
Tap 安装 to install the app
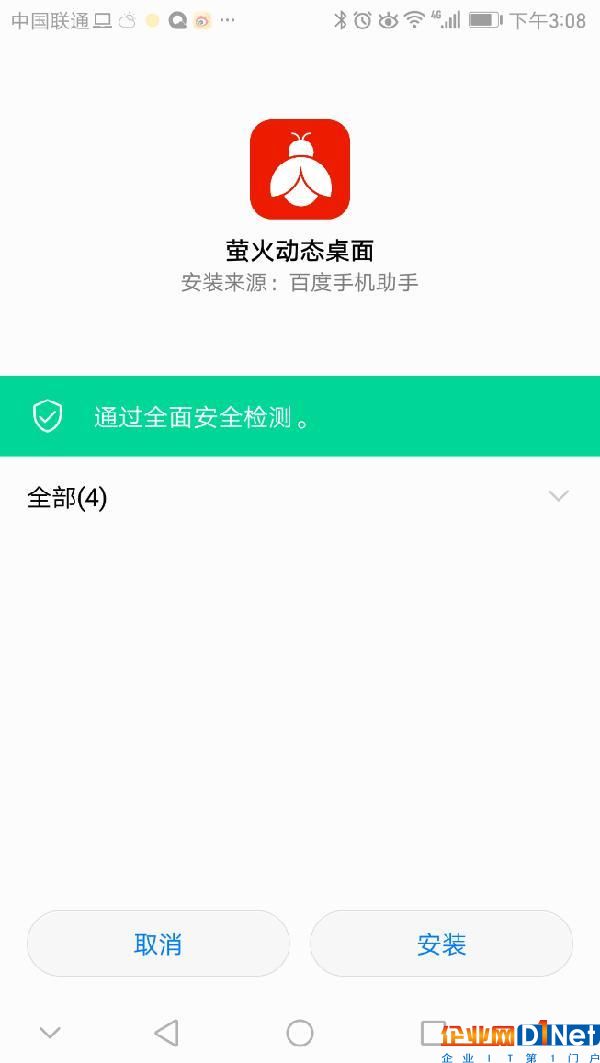click(x=441, y=943)
